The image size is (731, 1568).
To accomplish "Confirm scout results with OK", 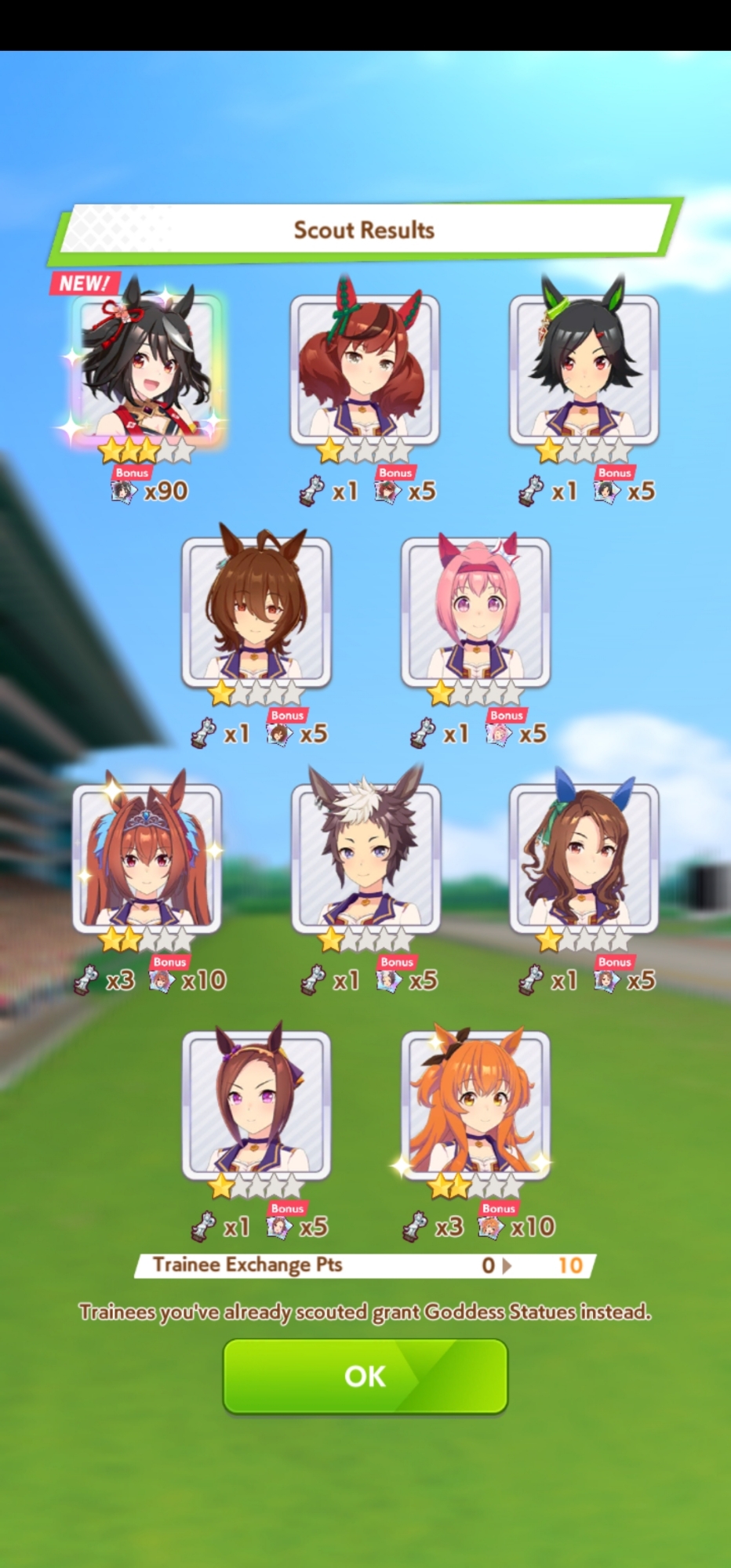I will click(x=365, y=1376).
